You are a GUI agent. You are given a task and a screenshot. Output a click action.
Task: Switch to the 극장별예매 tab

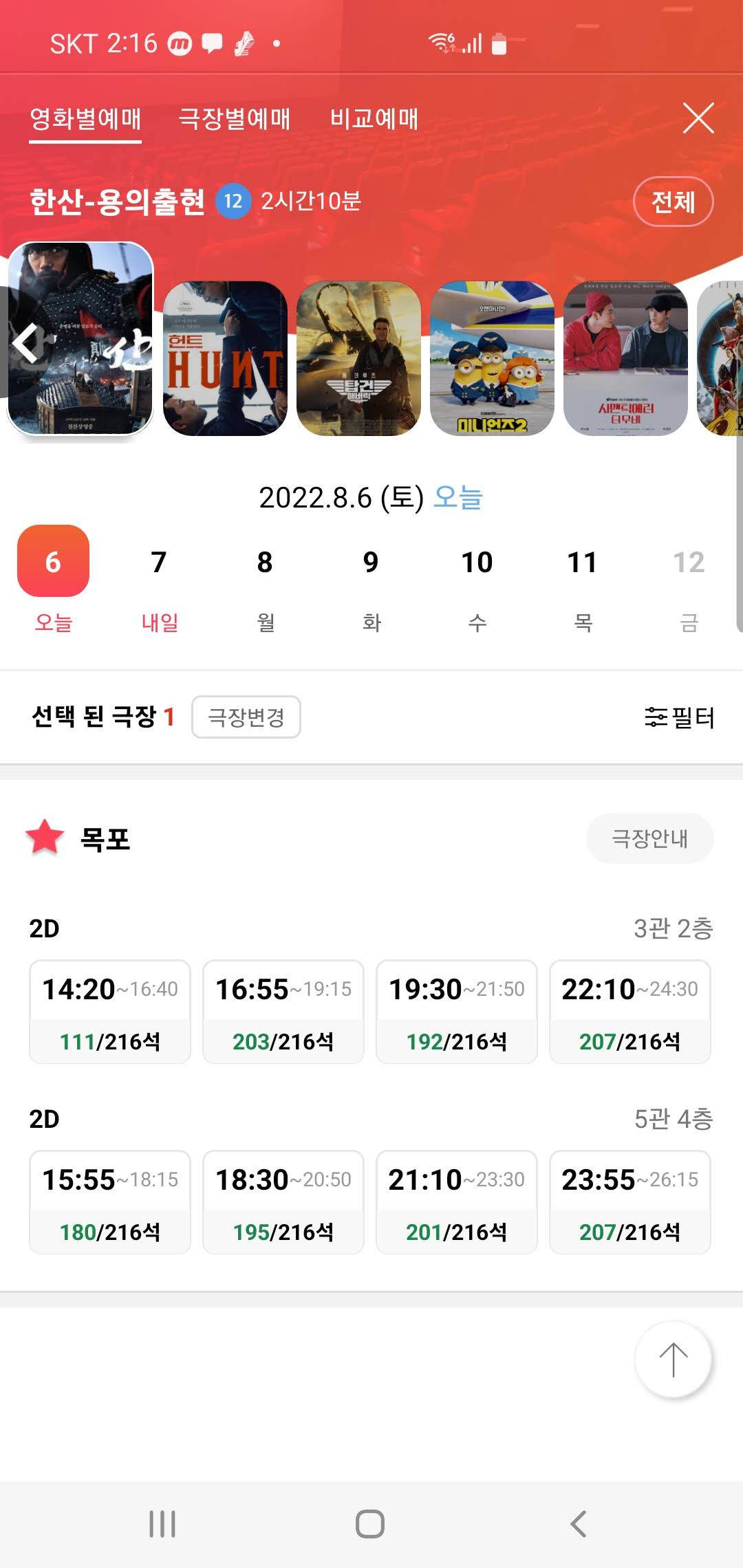[x=235, y=118]
